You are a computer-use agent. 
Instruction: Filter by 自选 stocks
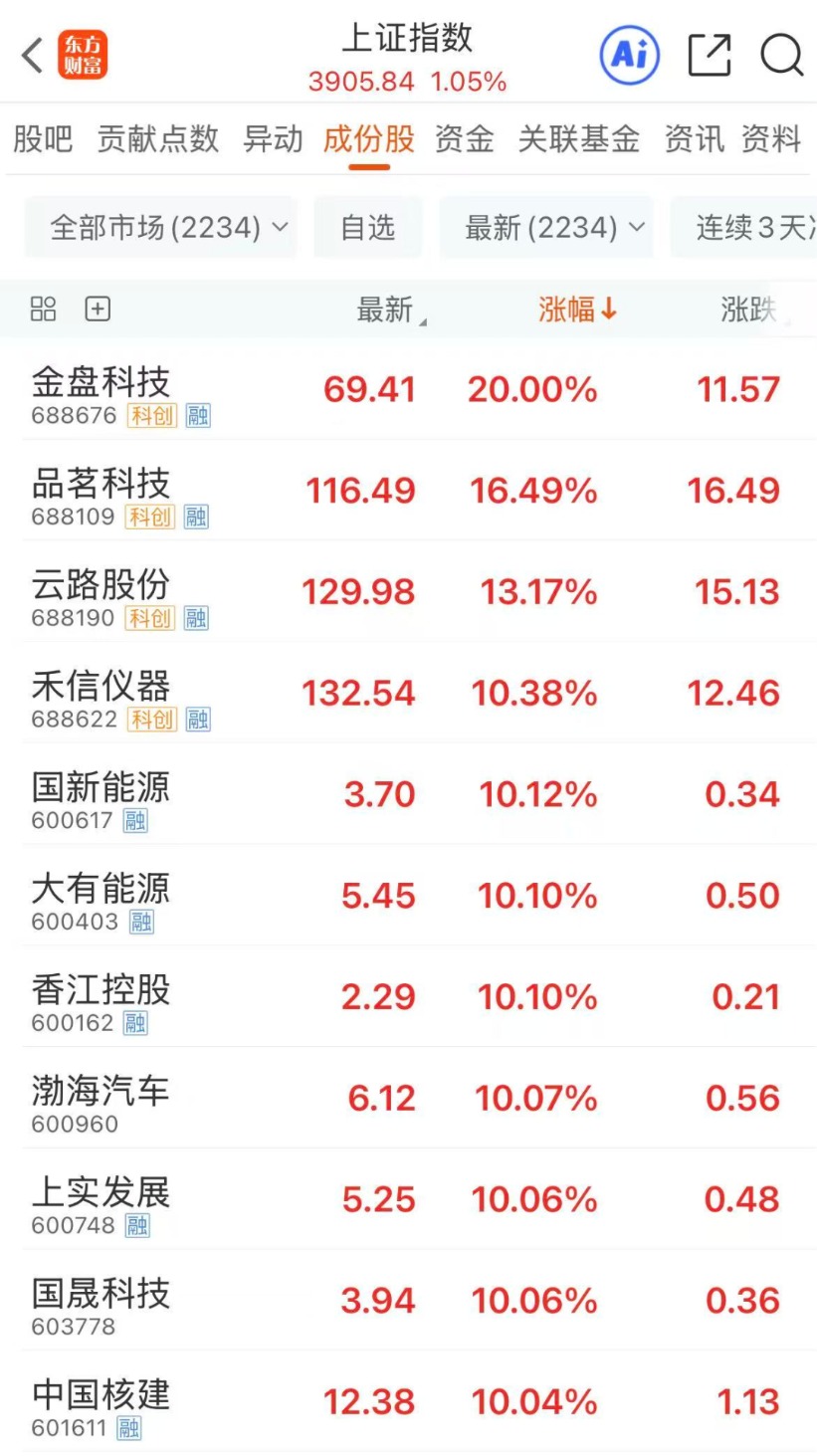[x=368, y=228]
